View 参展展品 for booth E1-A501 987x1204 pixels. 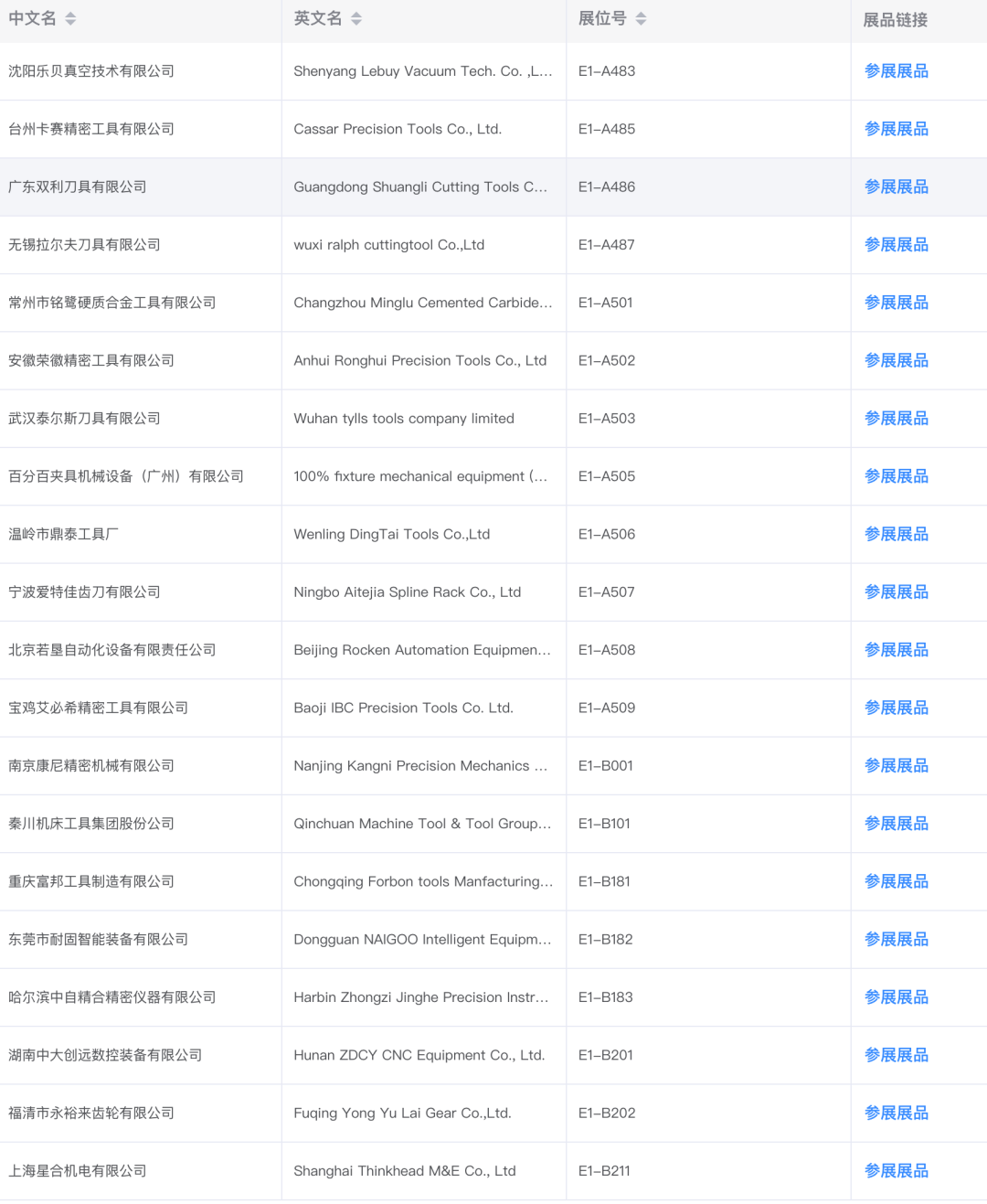coord(896,303)
